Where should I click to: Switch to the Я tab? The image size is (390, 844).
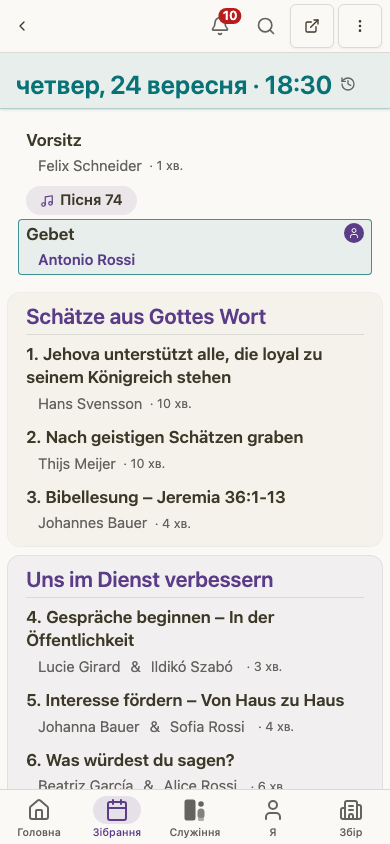273,818
